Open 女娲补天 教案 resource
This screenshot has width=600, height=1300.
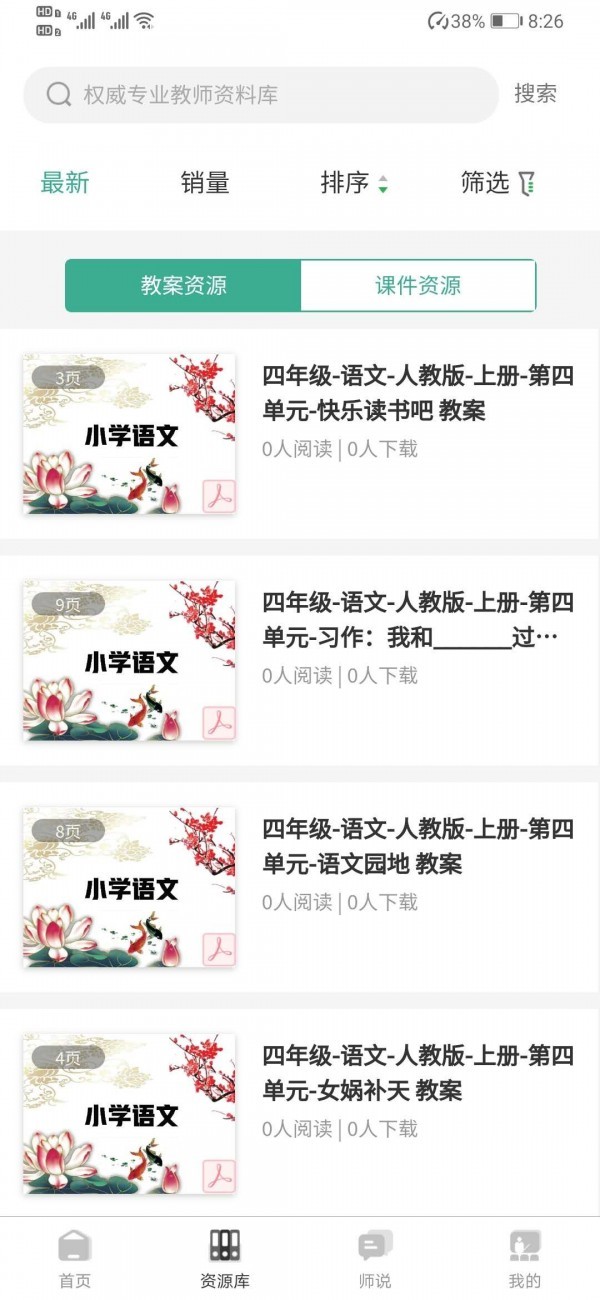point(417,1074)
